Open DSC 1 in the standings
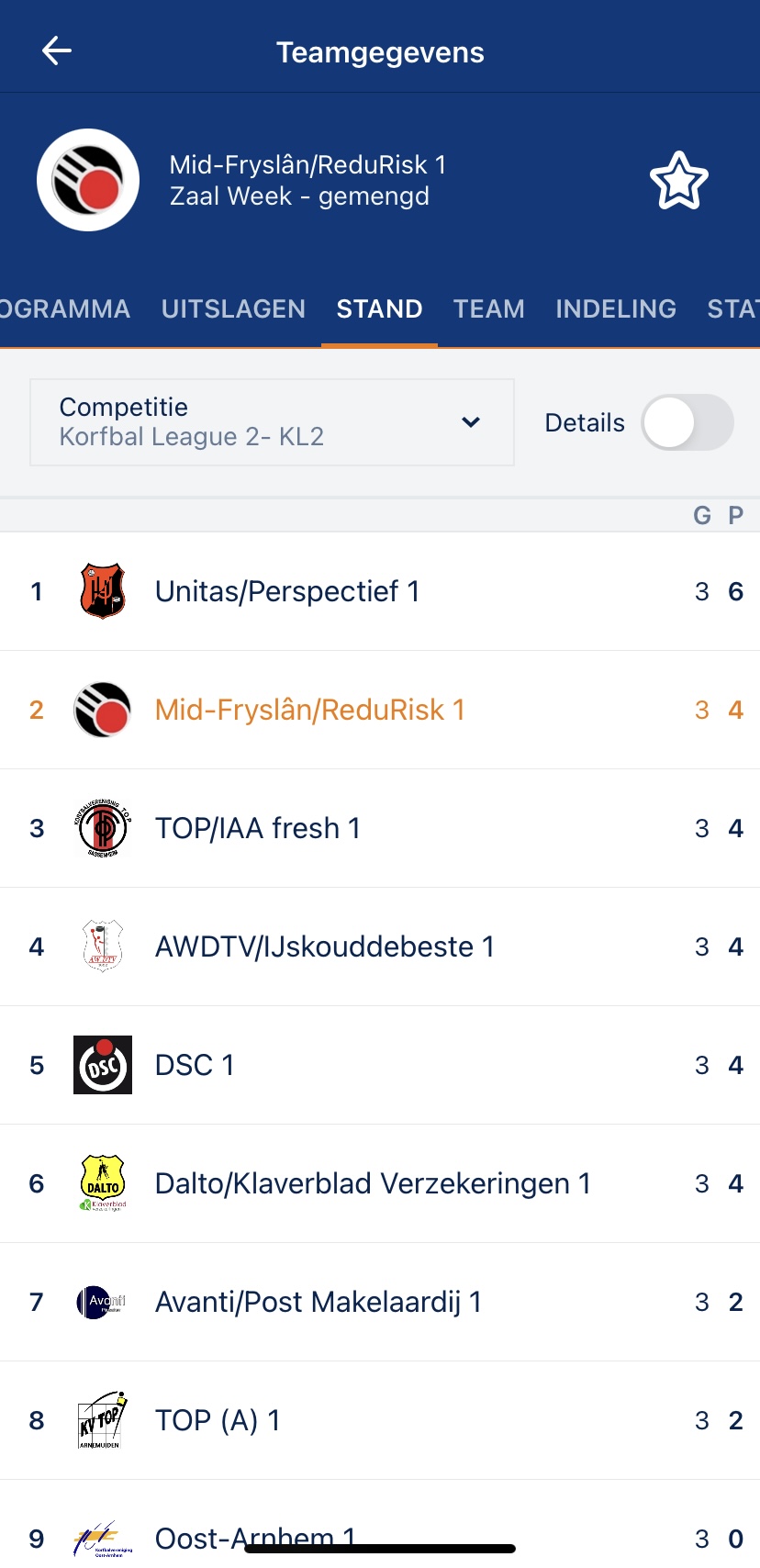Viewport: 760px width, 1568px height. [380, 1065]
